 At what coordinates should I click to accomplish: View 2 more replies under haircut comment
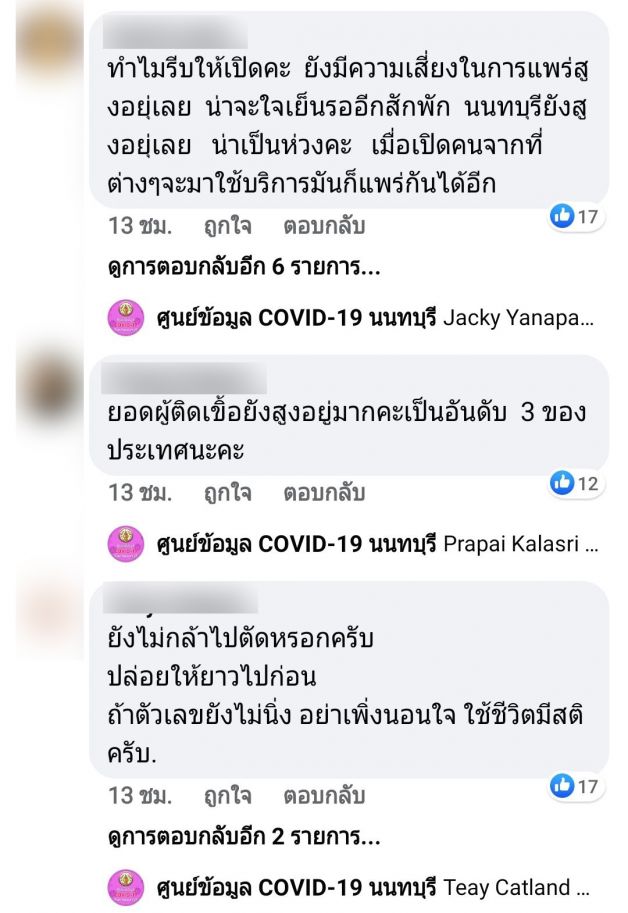[x=243, y=838]
